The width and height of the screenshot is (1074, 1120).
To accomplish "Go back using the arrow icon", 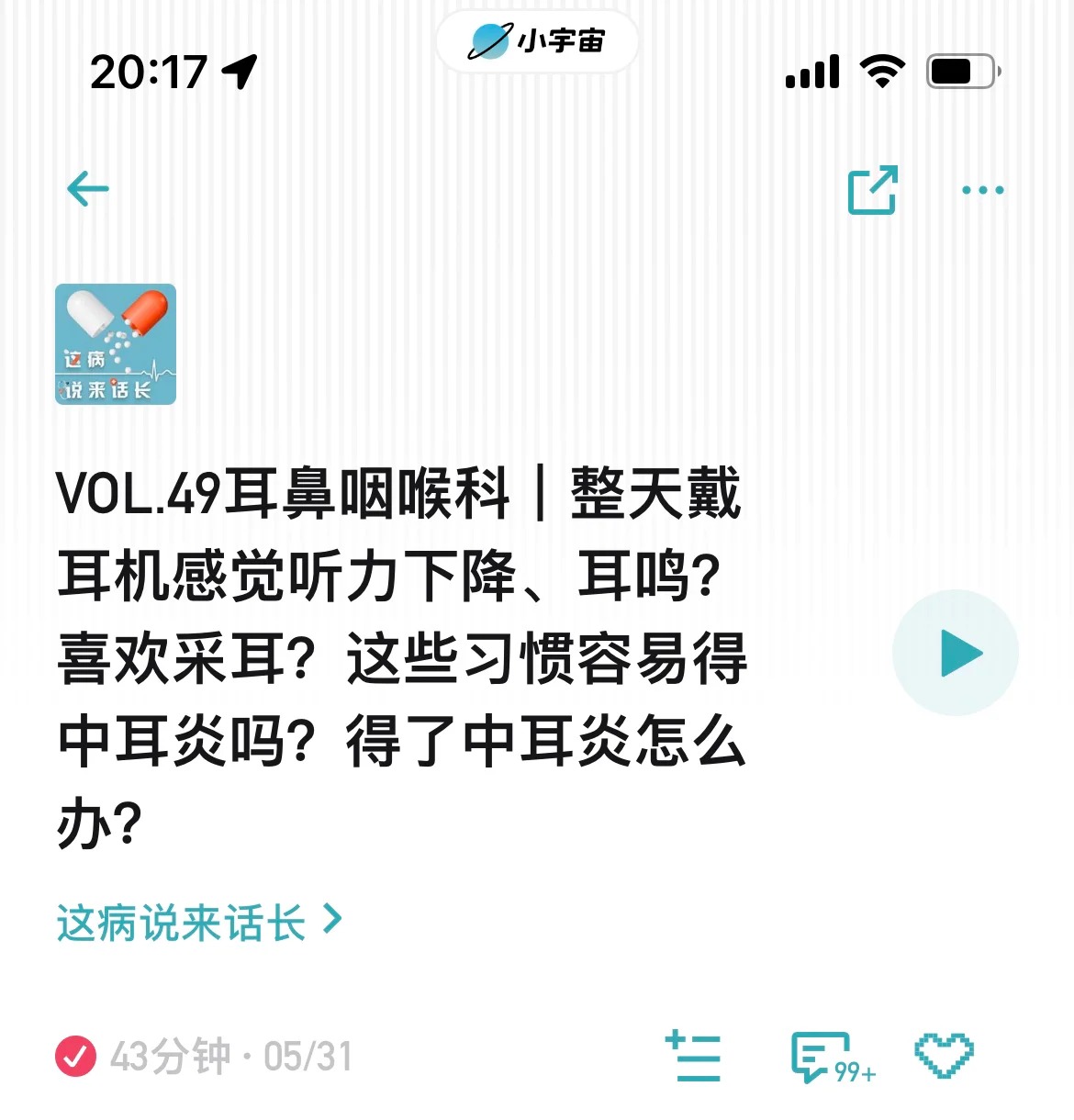I will pos(88,190).
